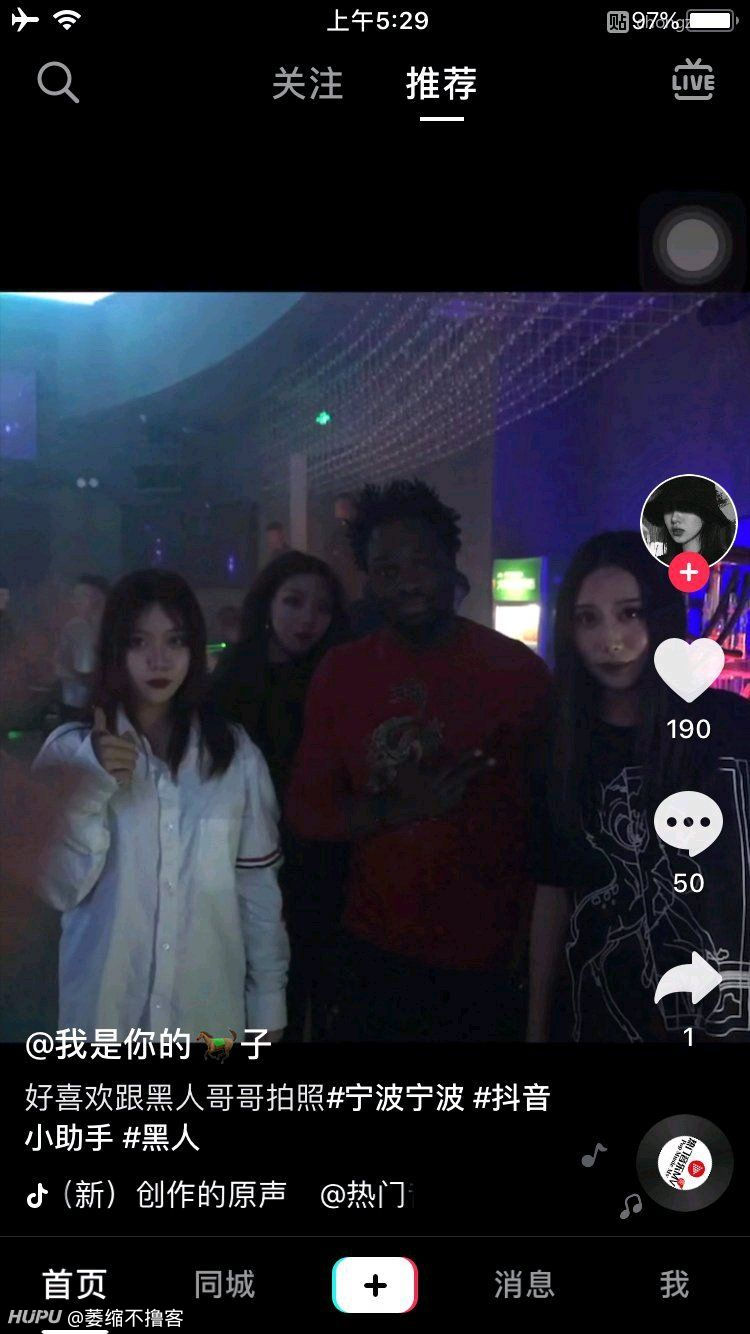Open the #黑人 hashtag
Screen dimensions: 750x1334
[x=161, y=1138]
